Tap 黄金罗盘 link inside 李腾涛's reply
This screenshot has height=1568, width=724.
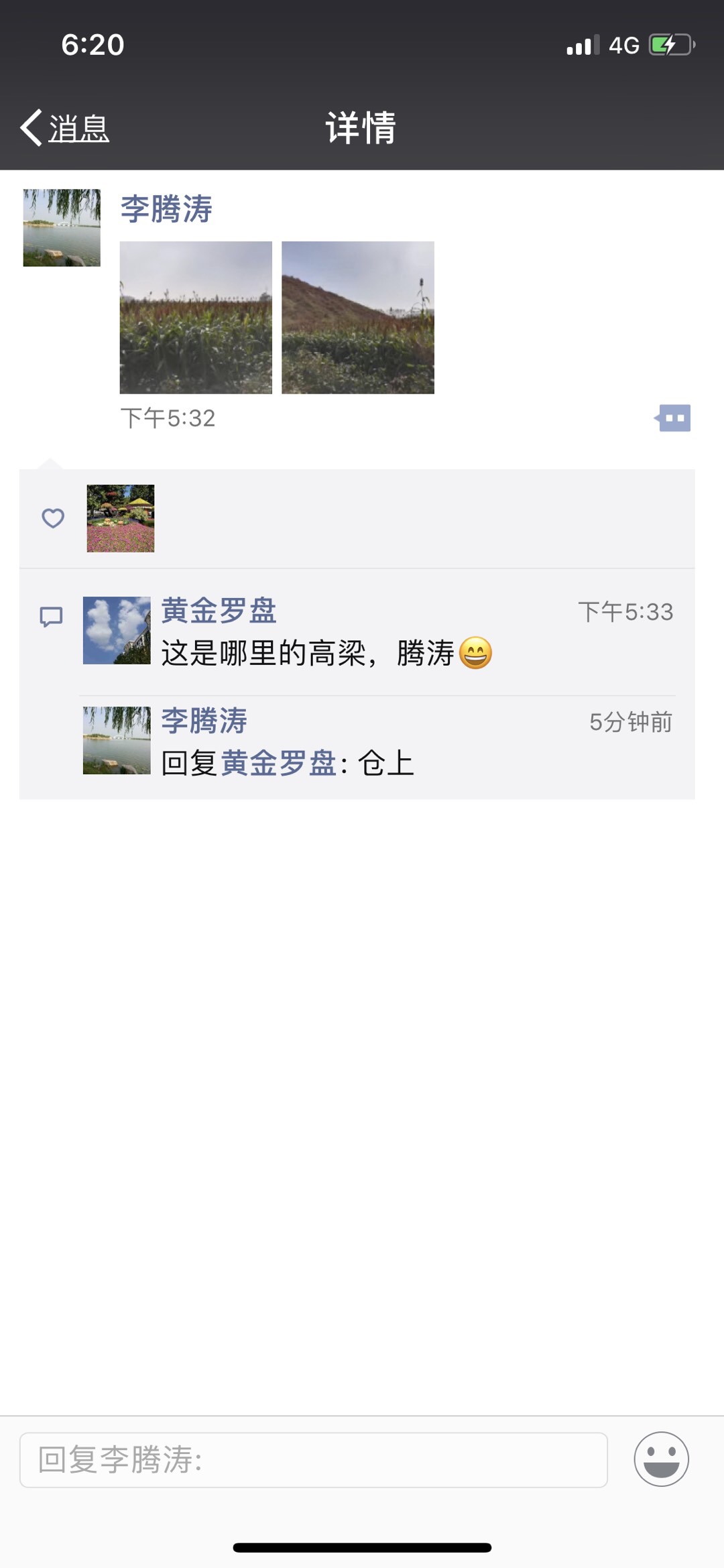278,764
